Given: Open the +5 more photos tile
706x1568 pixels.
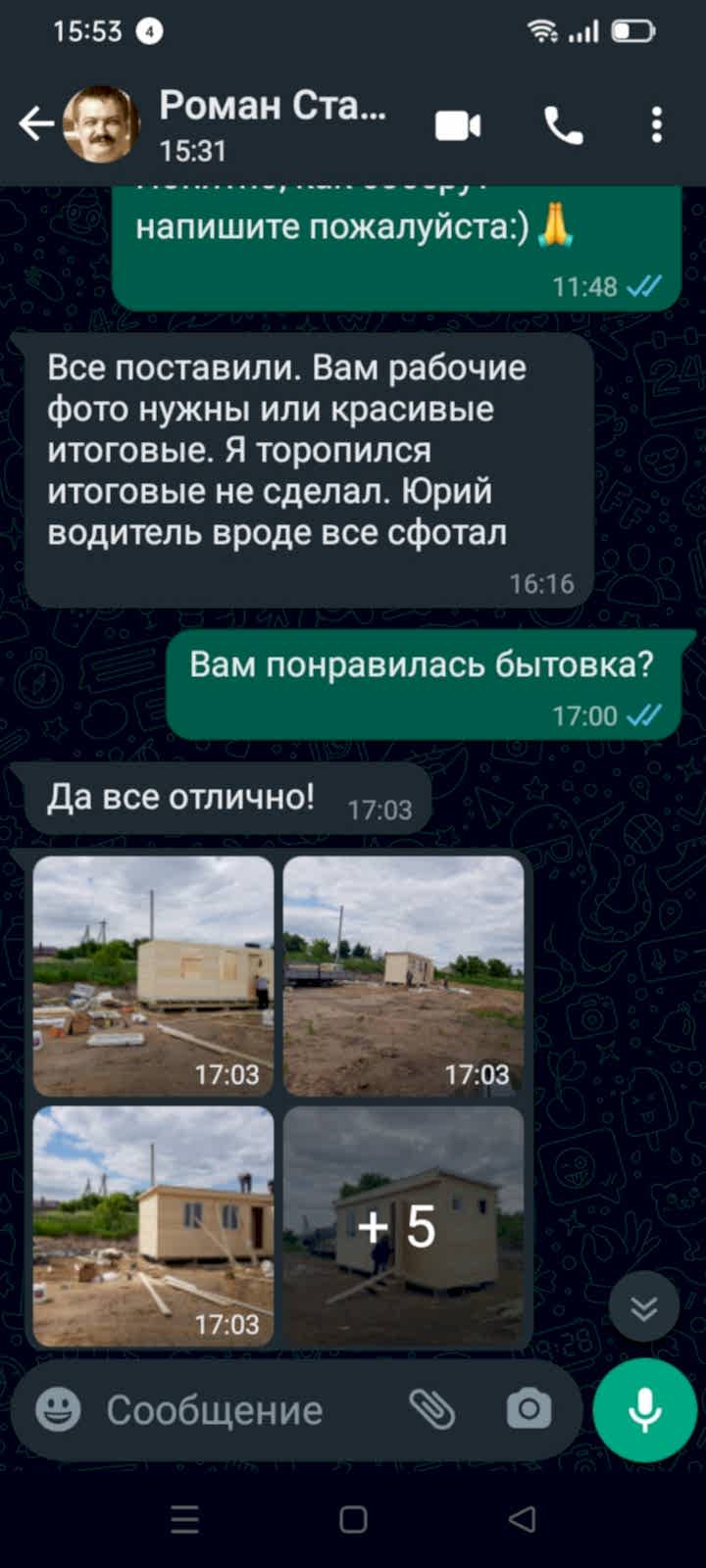Looking at the screenshot, I should coord(403,1225).
